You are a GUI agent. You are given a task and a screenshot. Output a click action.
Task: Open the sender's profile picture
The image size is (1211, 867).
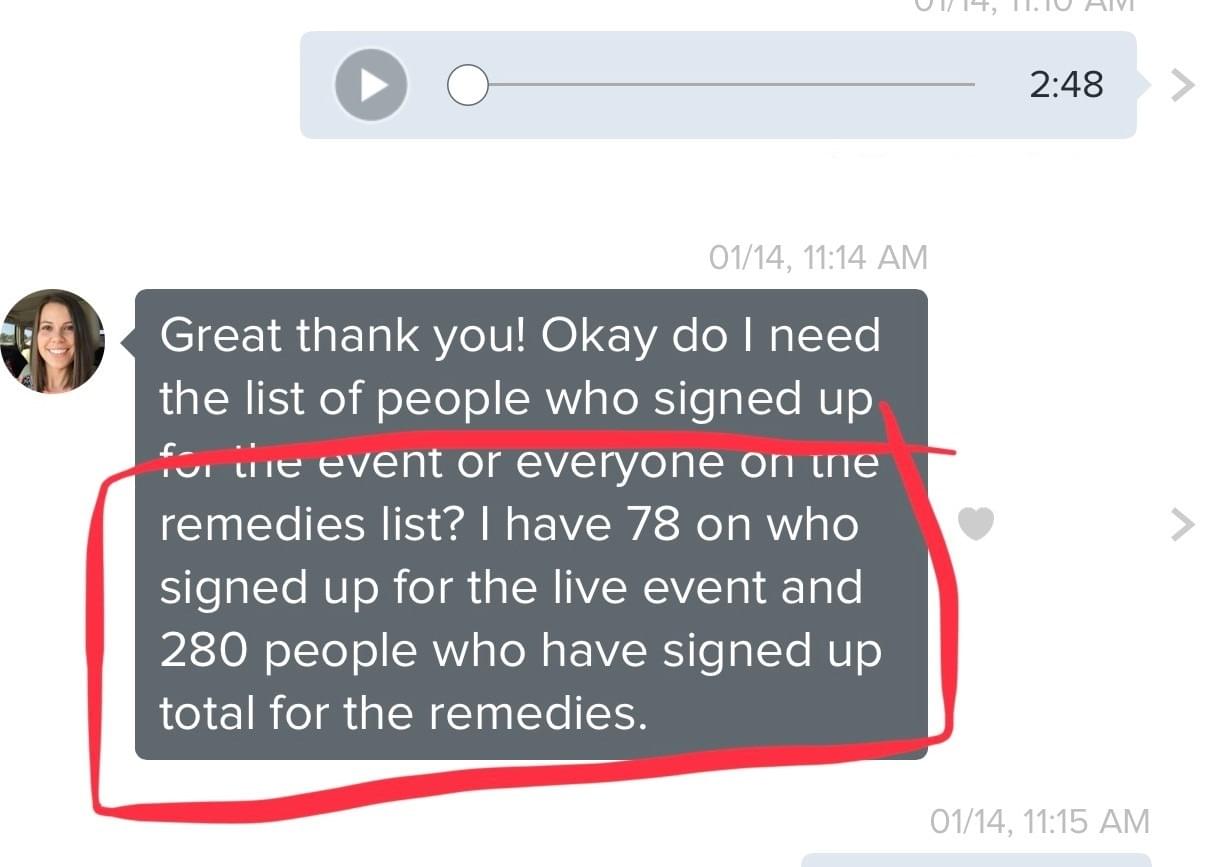click(53, 341)
